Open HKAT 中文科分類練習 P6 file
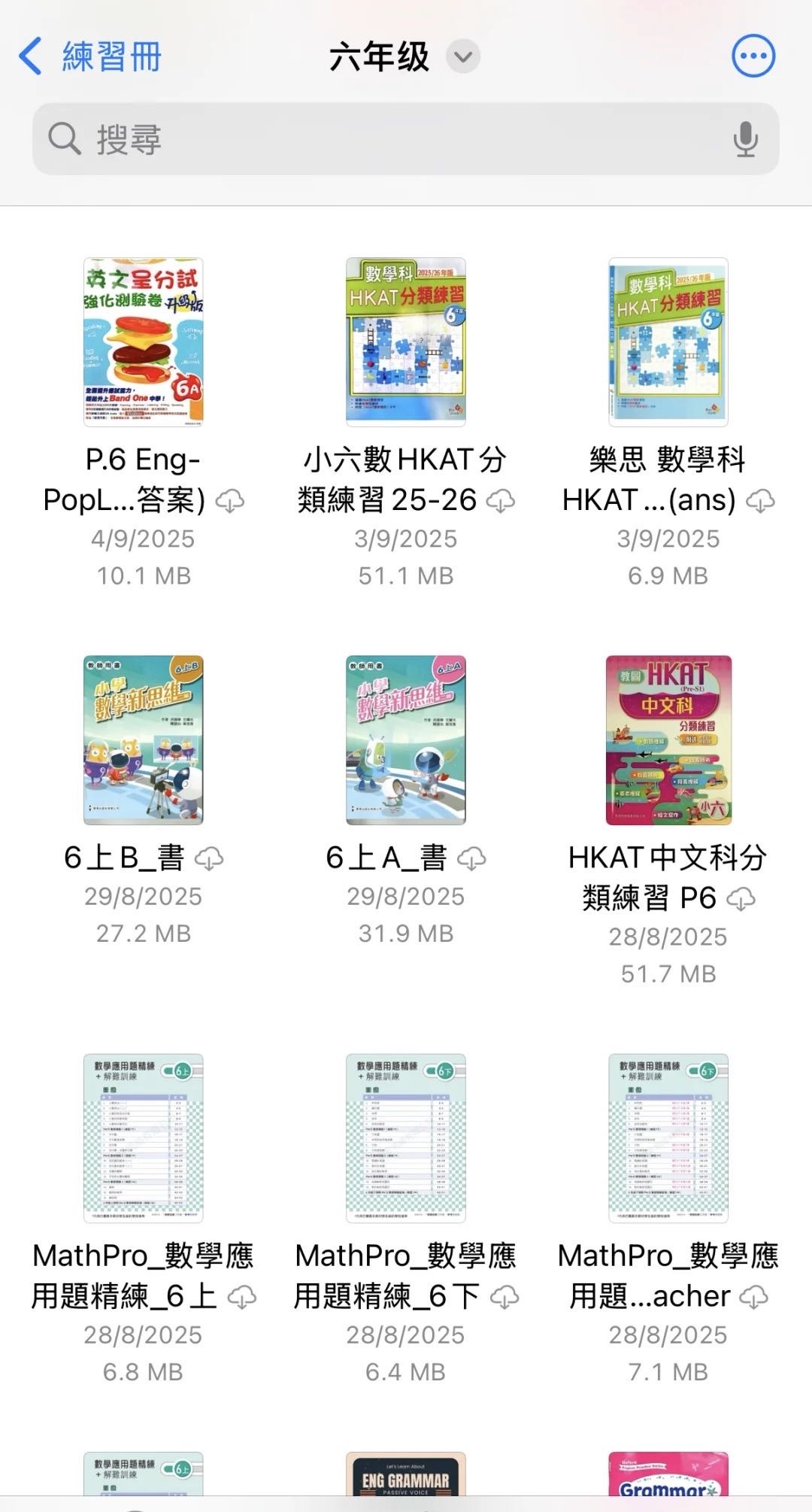This screenshot has height=1512, width=812. (668, 740)
